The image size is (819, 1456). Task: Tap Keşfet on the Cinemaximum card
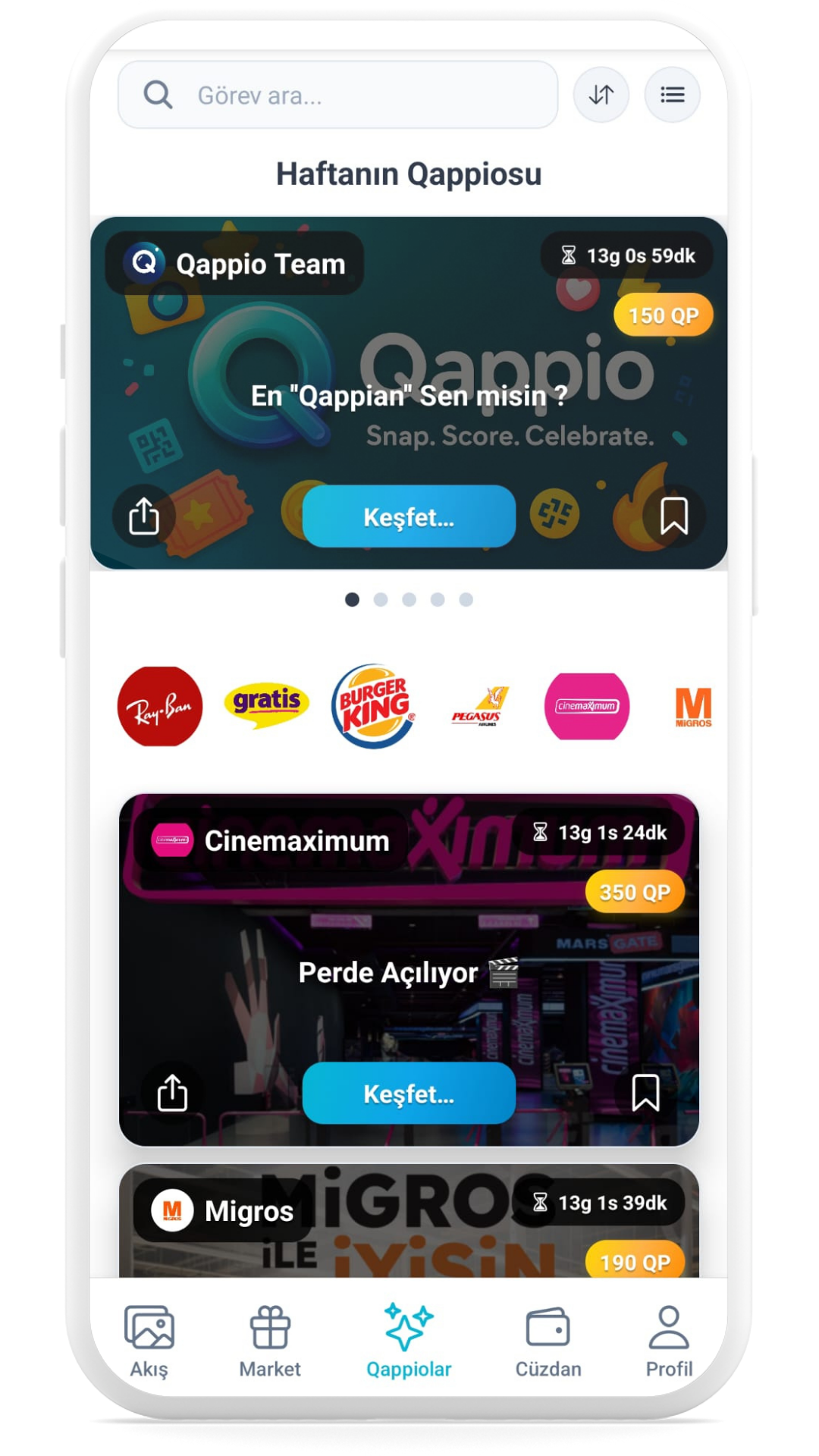pos(409,1093)
